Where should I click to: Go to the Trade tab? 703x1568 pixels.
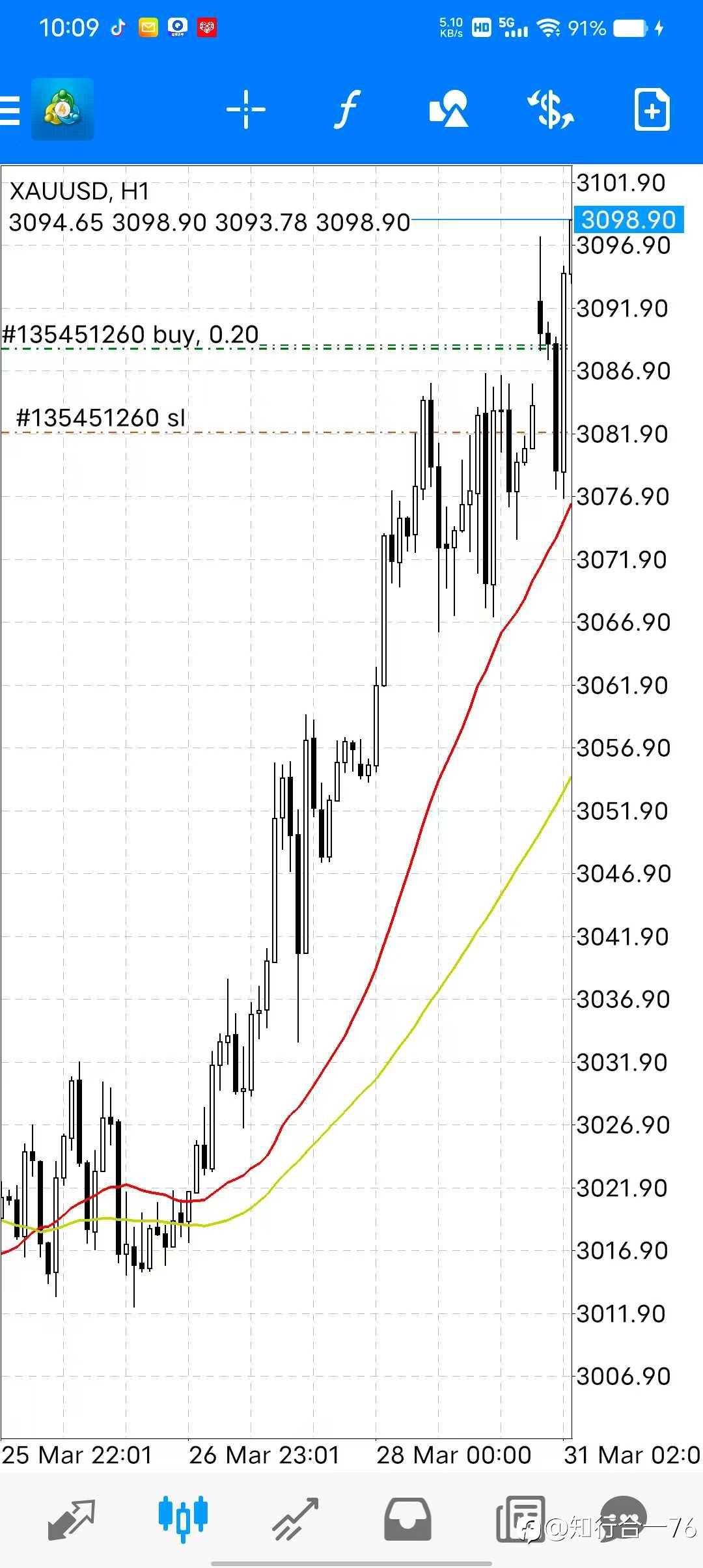click(x=295, y=1519)
